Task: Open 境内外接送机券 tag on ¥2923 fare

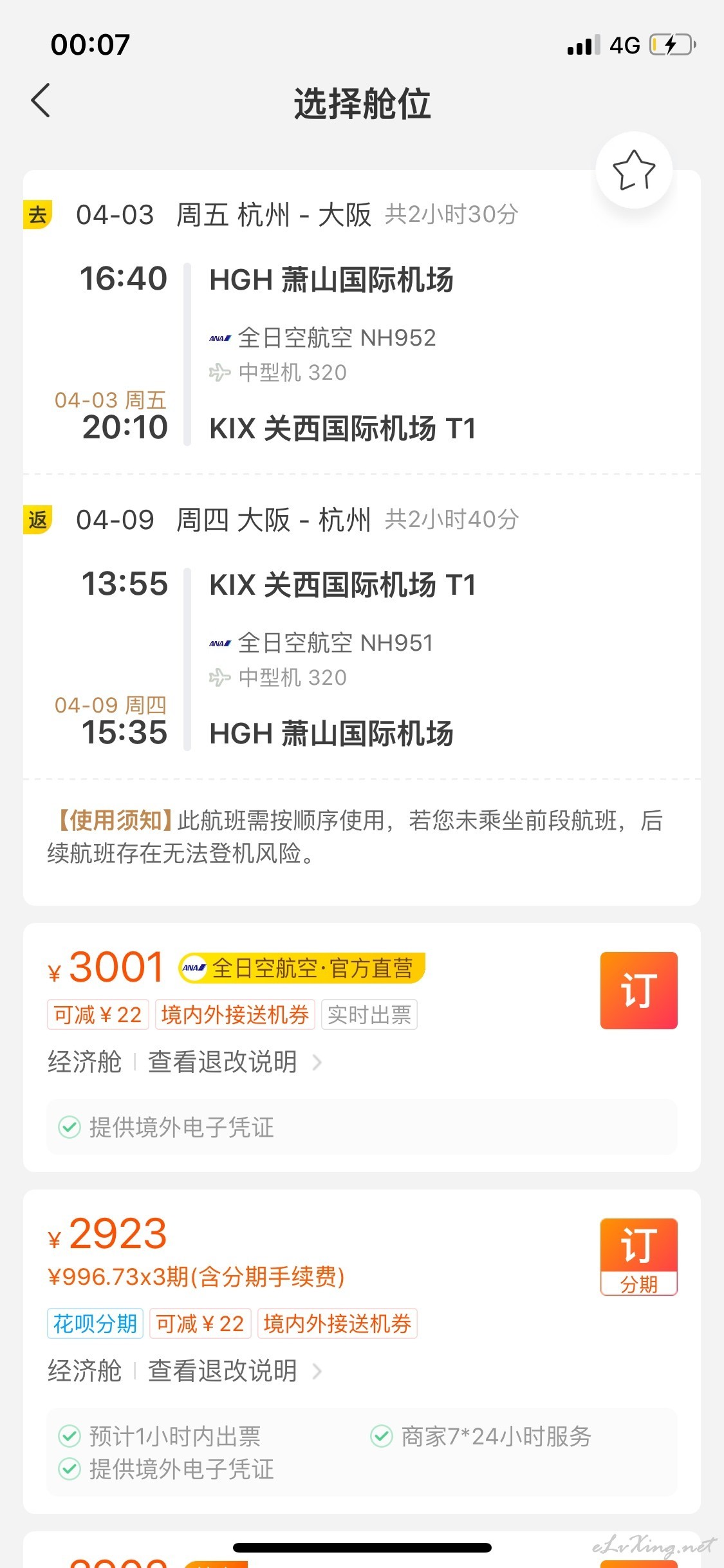Action: pos(337,1323)
